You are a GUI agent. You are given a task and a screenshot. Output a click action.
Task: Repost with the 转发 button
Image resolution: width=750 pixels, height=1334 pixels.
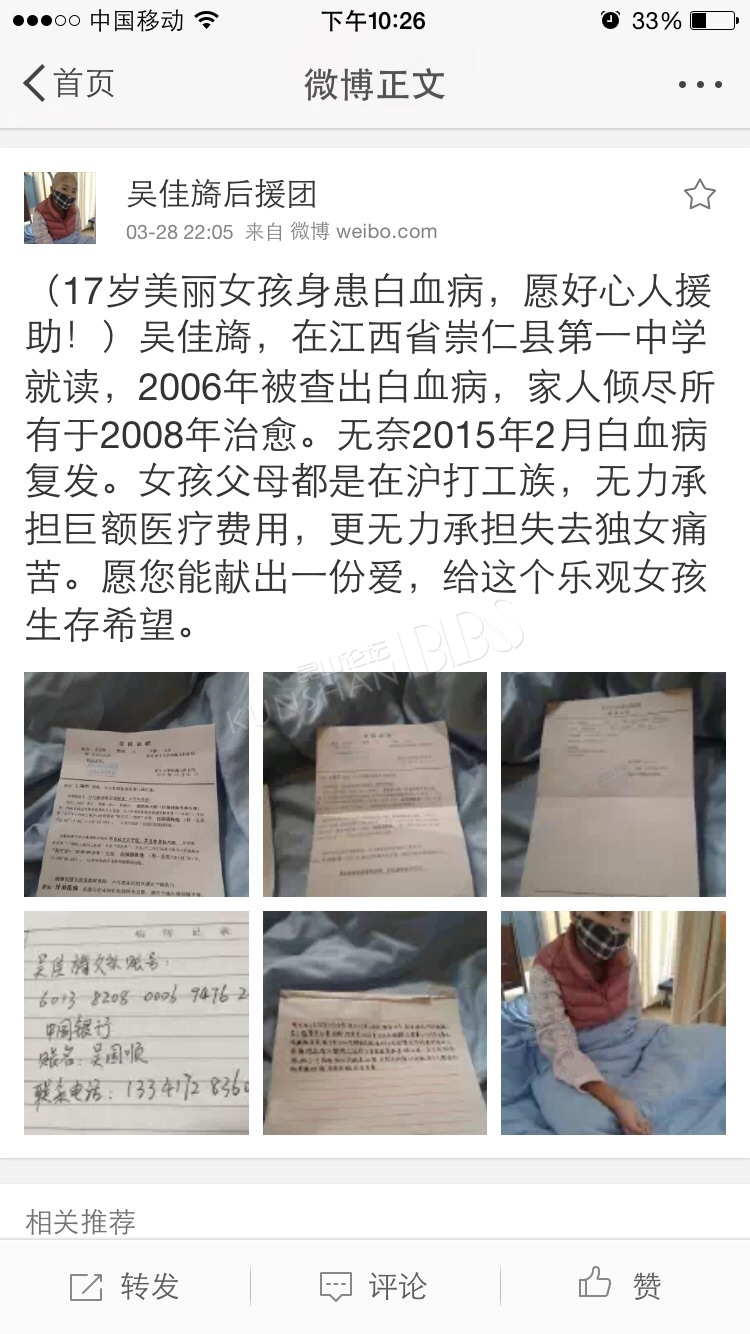click(x=125, y=1286)
